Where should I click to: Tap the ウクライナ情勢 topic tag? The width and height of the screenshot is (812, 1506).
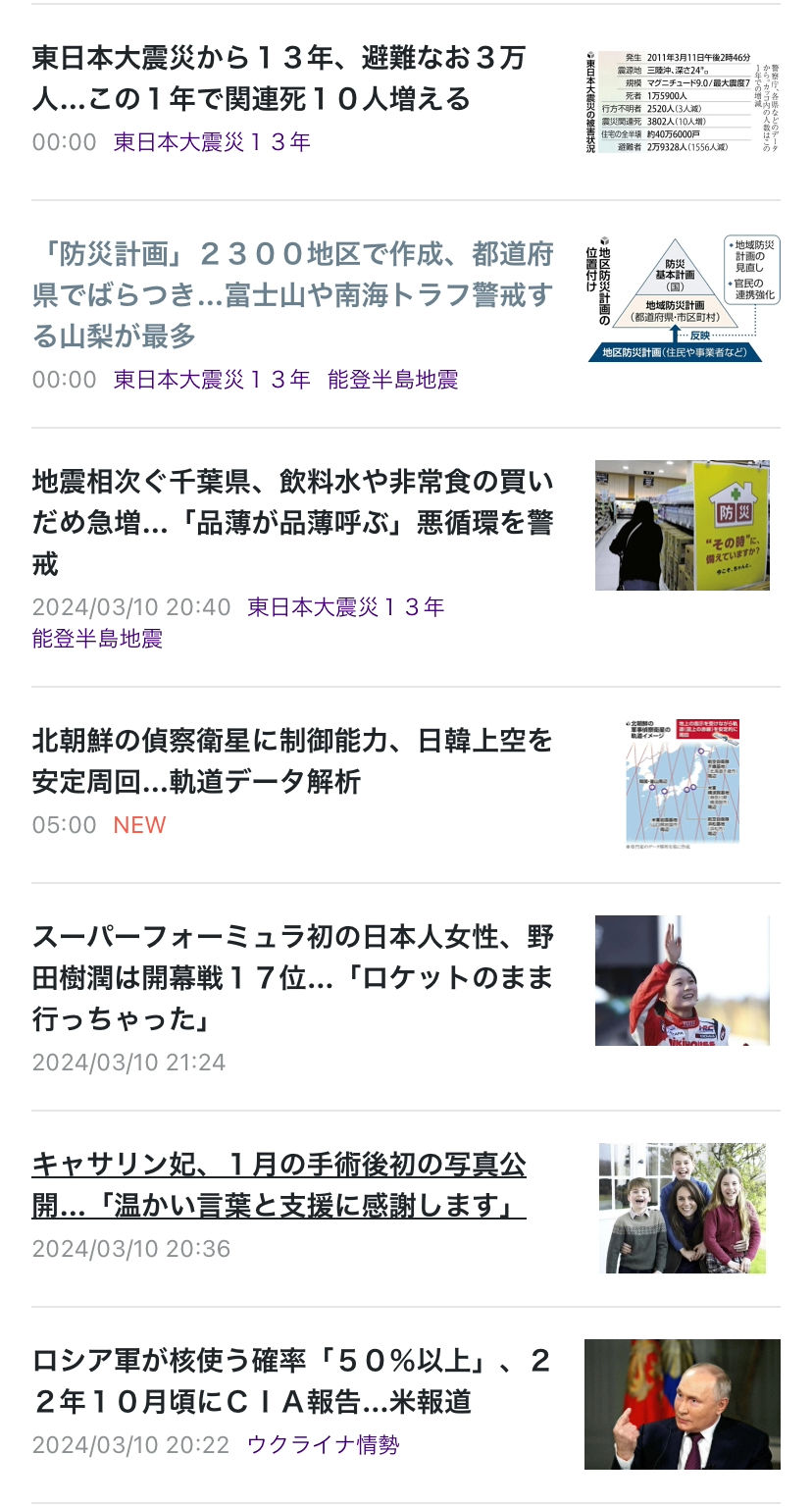point(324,1445)
